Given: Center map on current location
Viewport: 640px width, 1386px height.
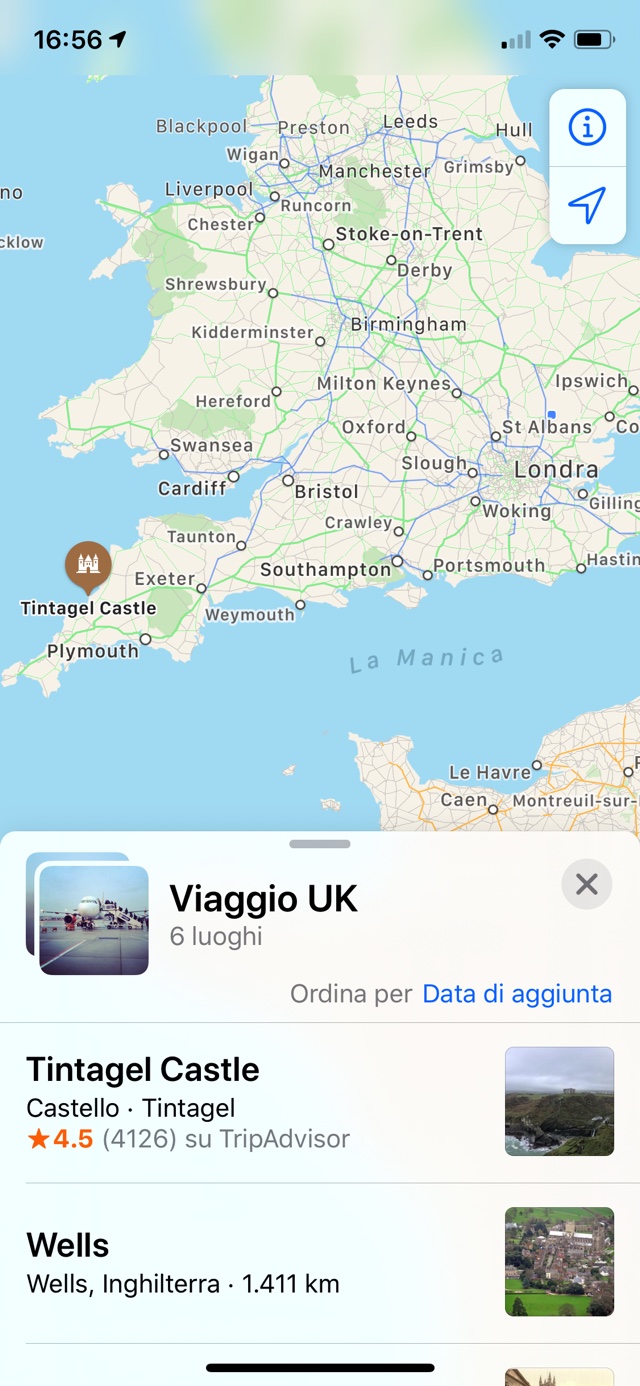Looking at the screenshot, I should coord(587,206).
